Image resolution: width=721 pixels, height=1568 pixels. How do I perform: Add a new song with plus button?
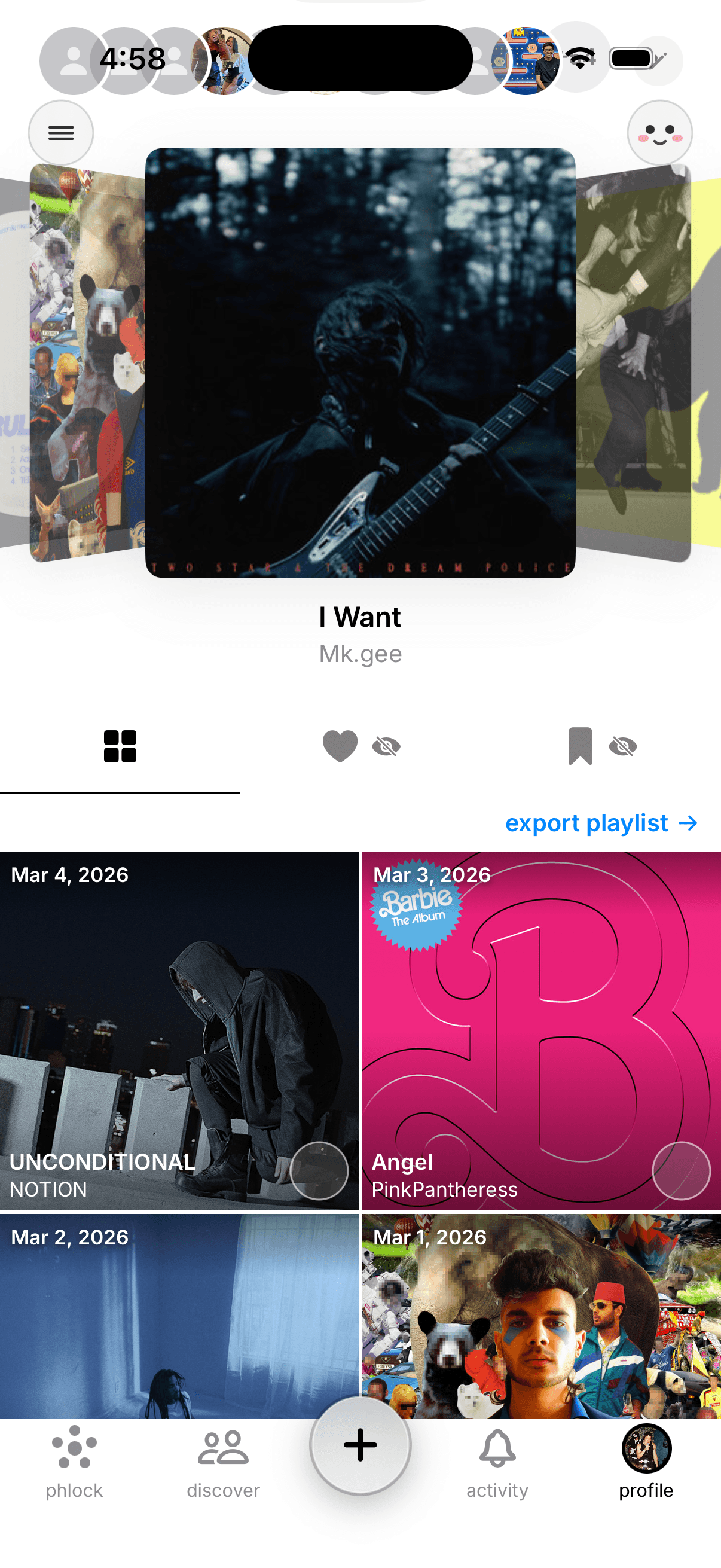pyautogui.click(x=360, y=1445)
